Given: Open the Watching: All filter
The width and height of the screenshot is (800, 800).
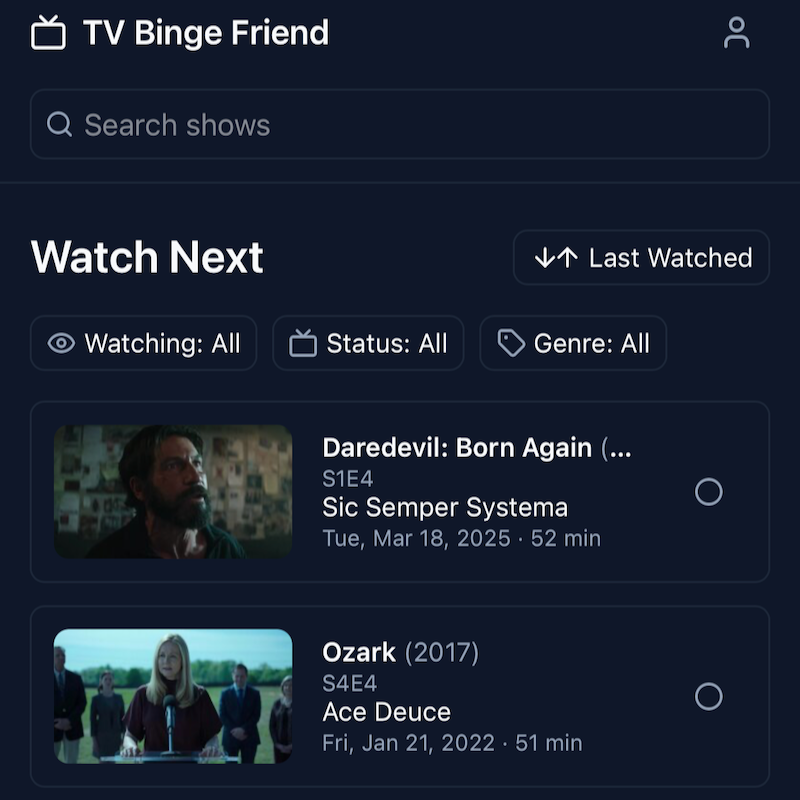Looking at the screenshot, I should click(x=143, y=343).
